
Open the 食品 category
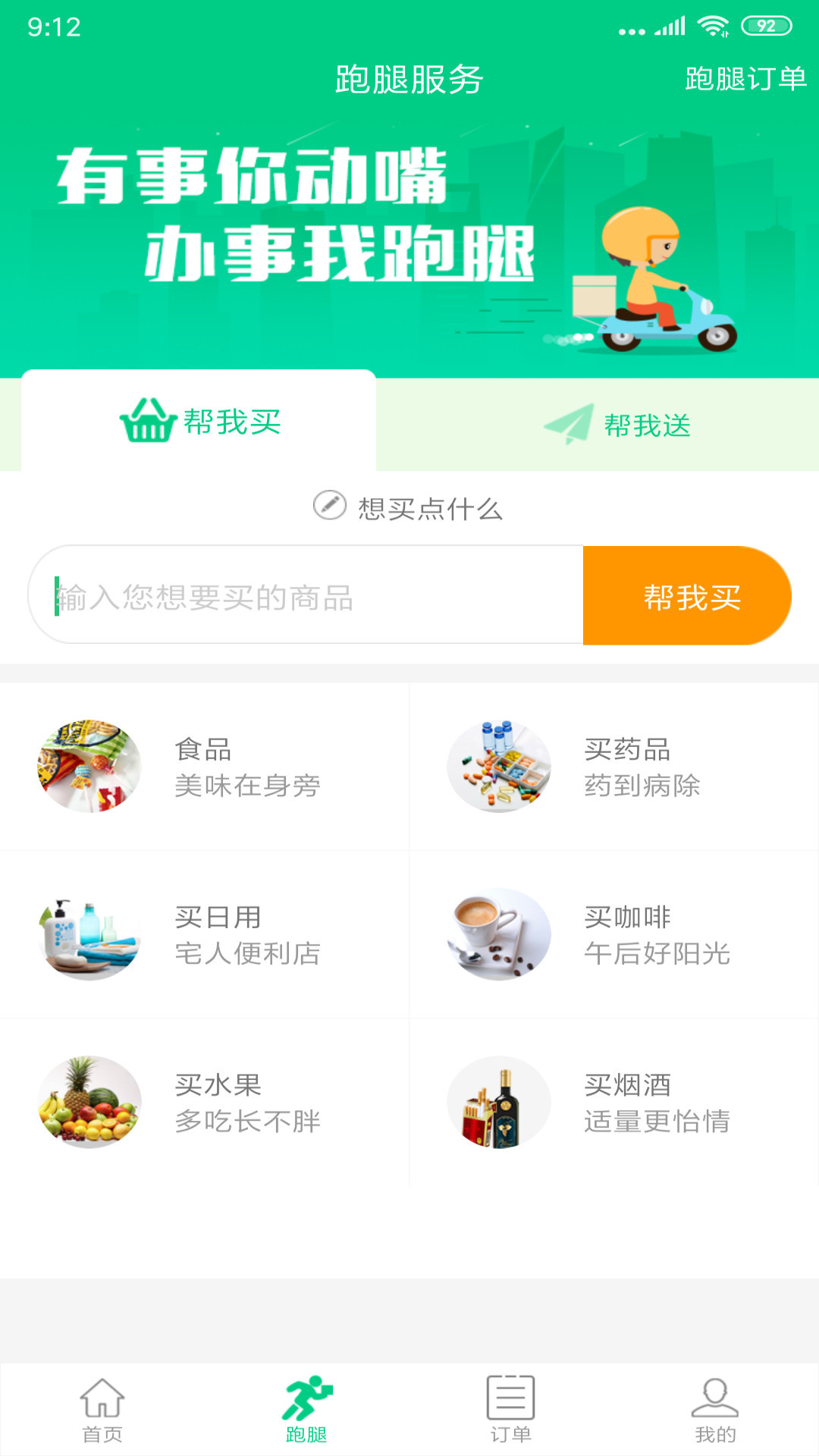(x=205, y=767)
